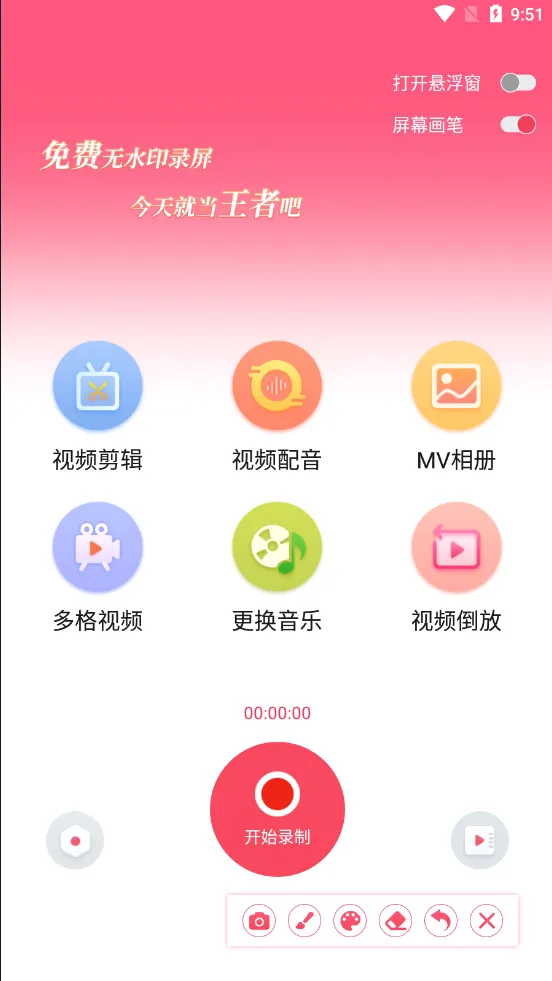Open recording settings hexagon icon
552x981 pixels.
click(x=75, y=841)
